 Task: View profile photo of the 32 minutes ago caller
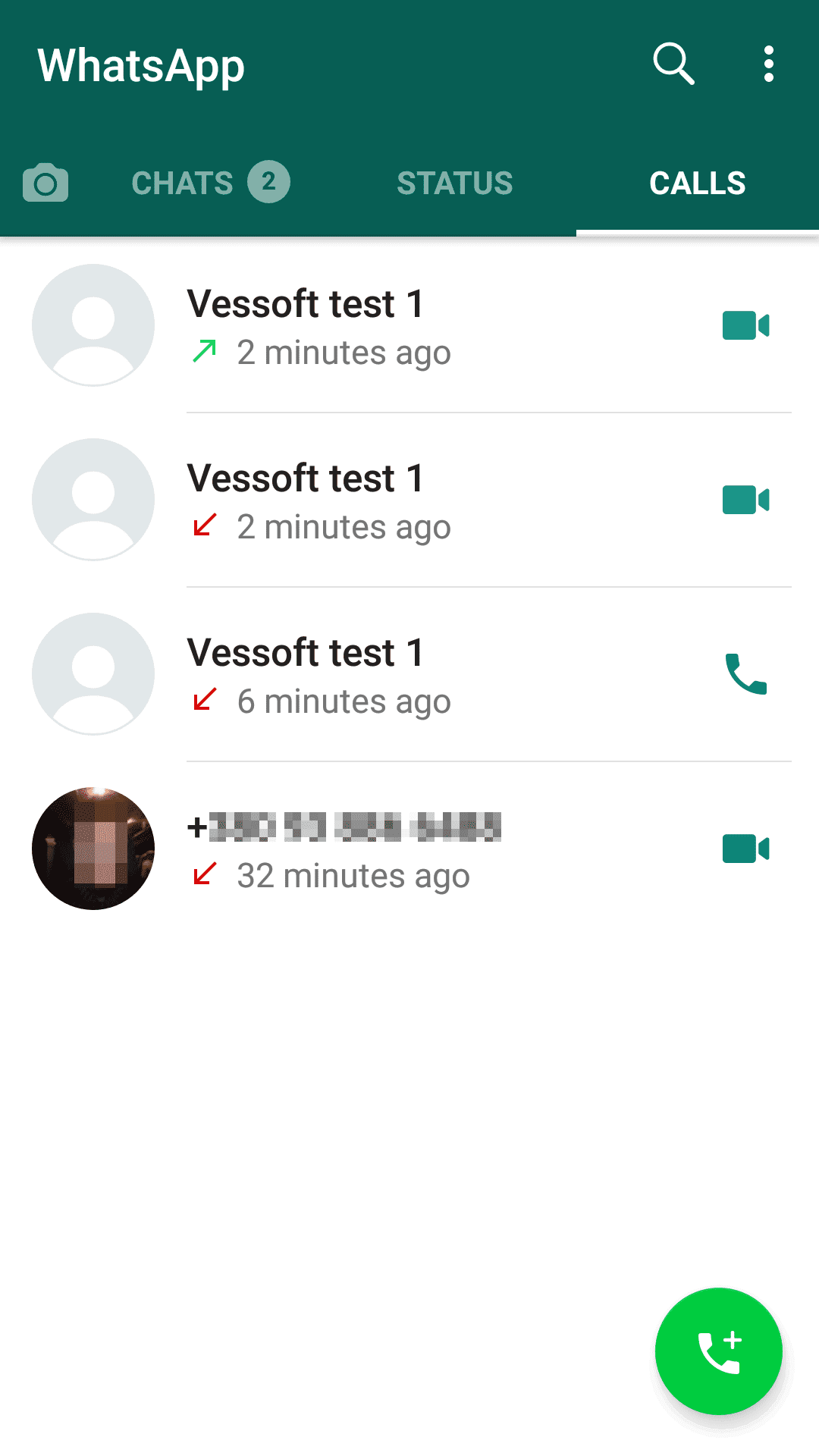[93, 849]
